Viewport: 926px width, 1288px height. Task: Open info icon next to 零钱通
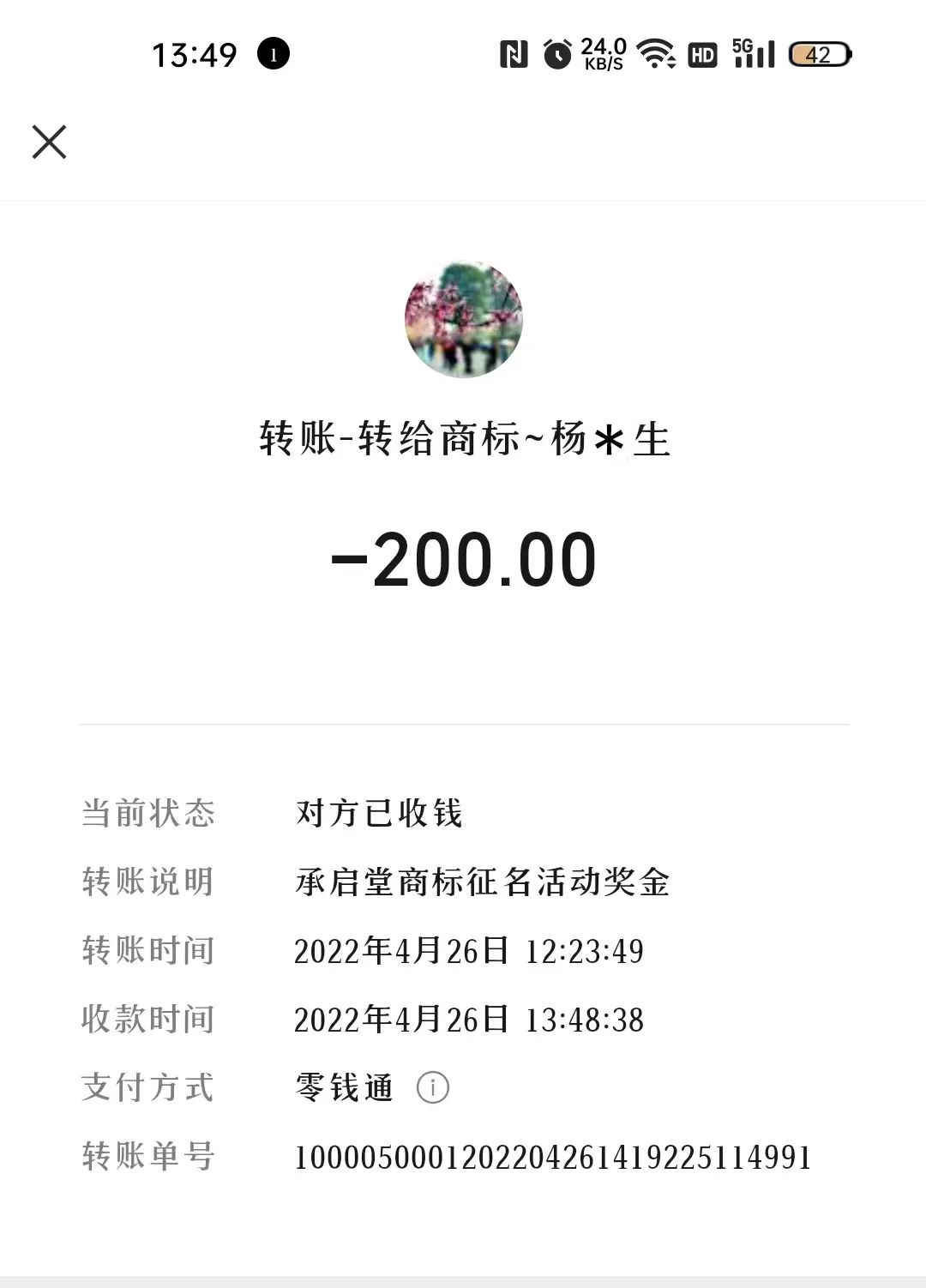click(x=432, y=1087)
